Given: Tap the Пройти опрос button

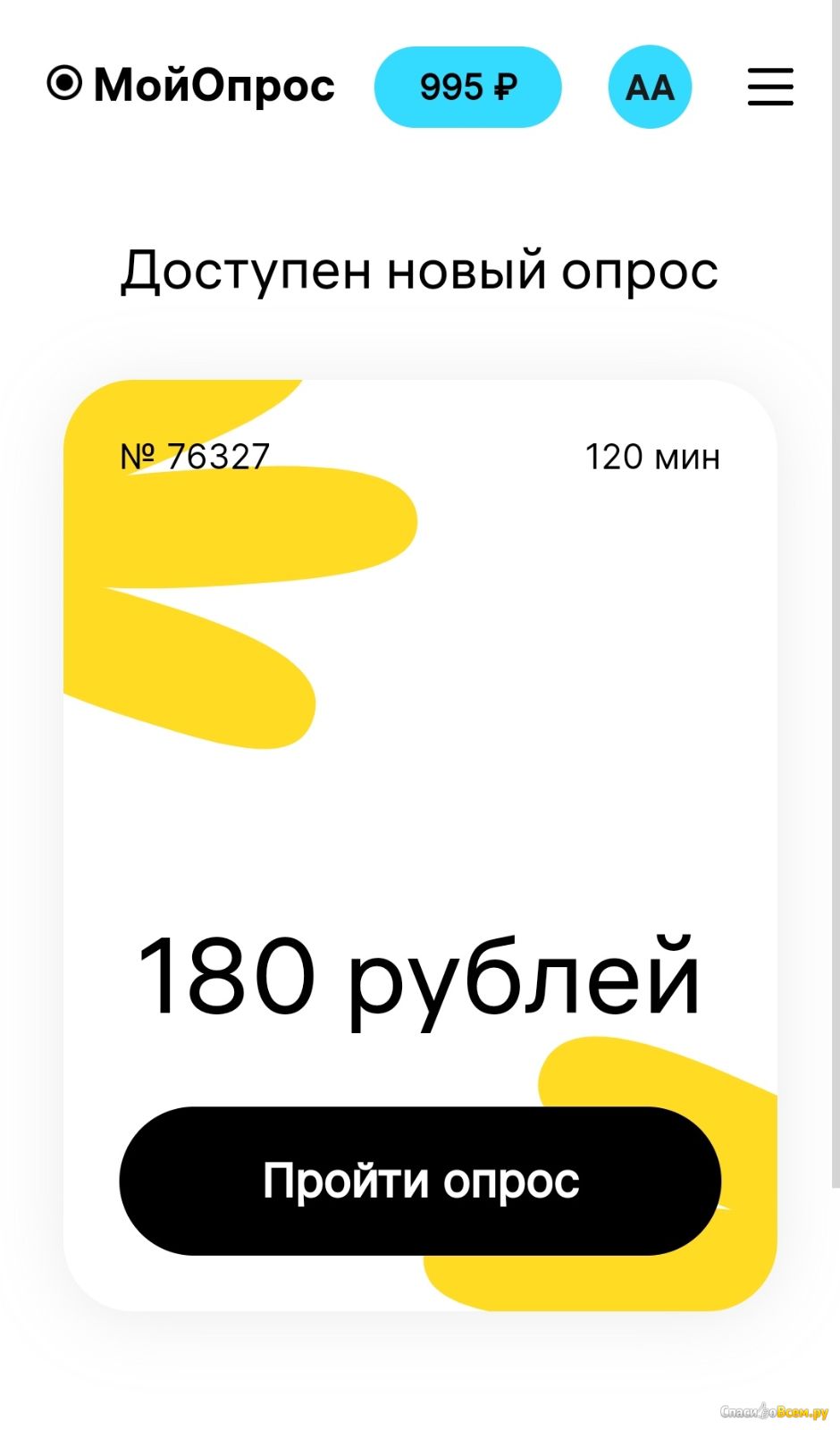Looking at the screenshot, I should pos(420,1181).
